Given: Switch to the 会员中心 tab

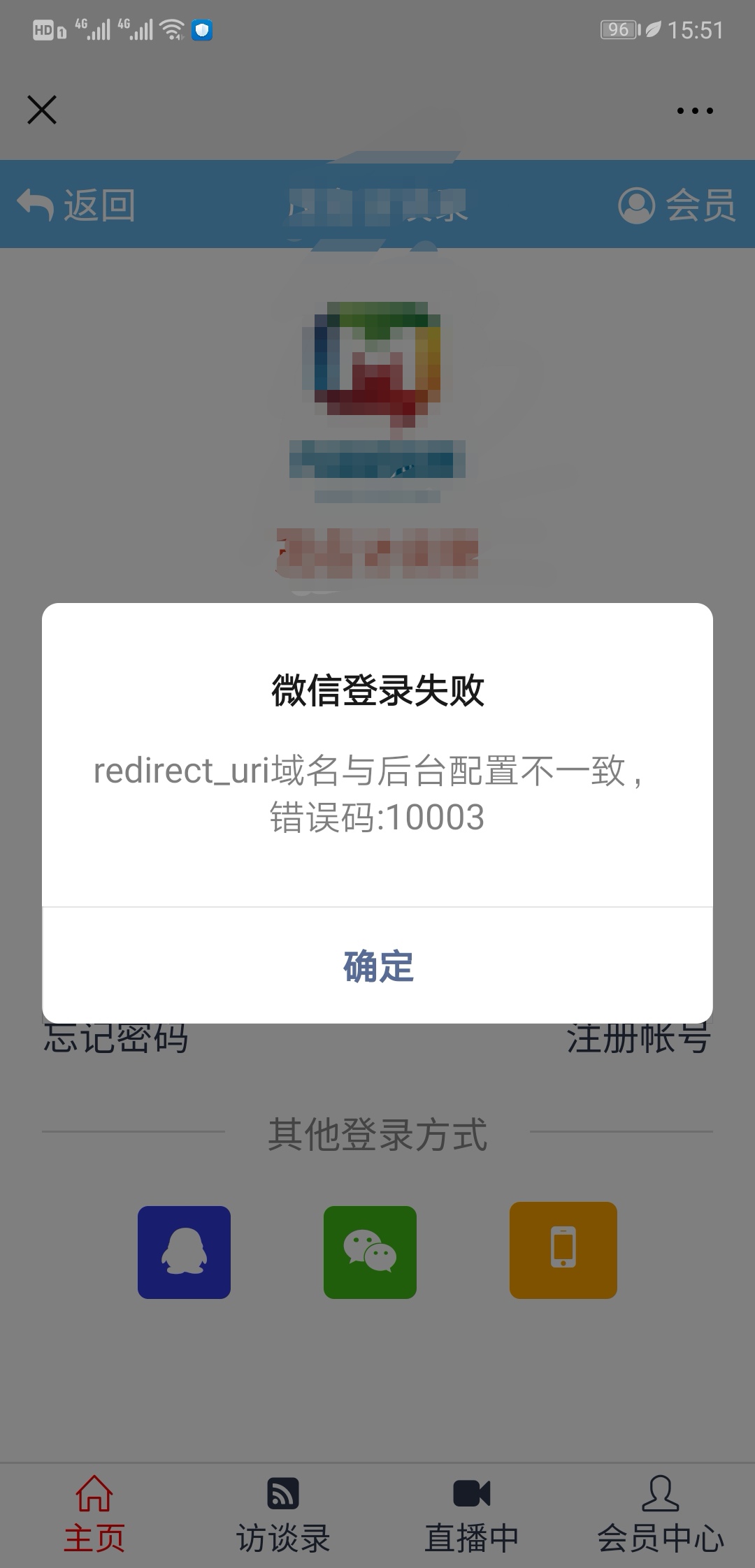Looking at the screenshot, I should coord(660,1515).
